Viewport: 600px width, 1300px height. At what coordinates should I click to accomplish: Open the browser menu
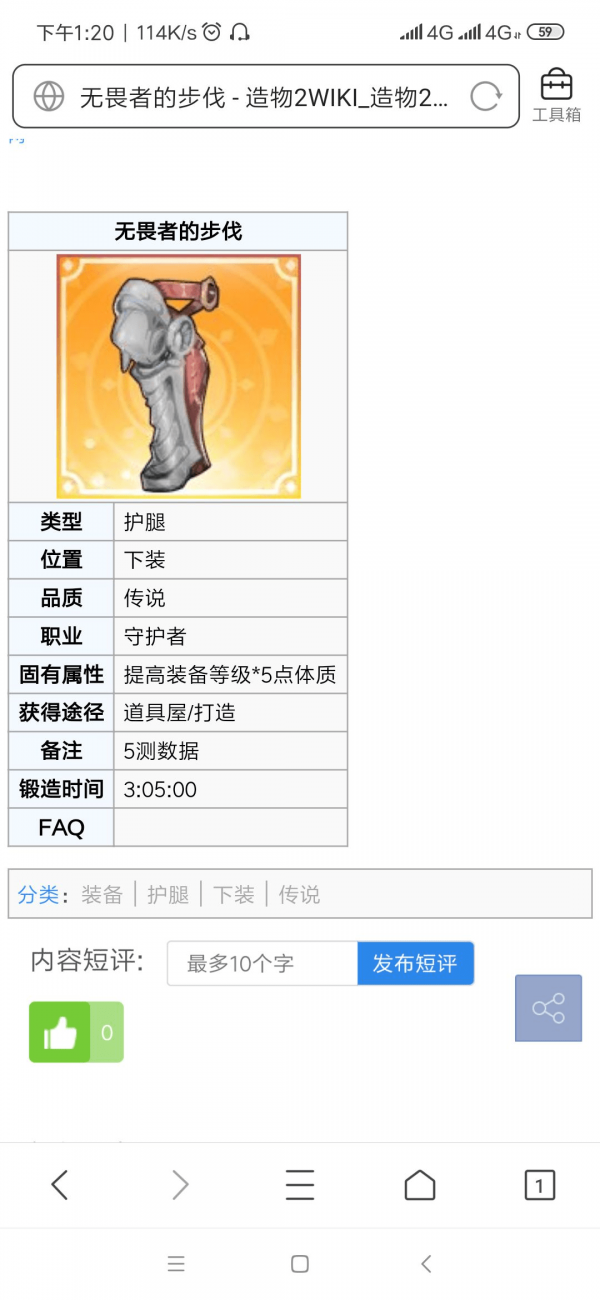click(300, 1186)
